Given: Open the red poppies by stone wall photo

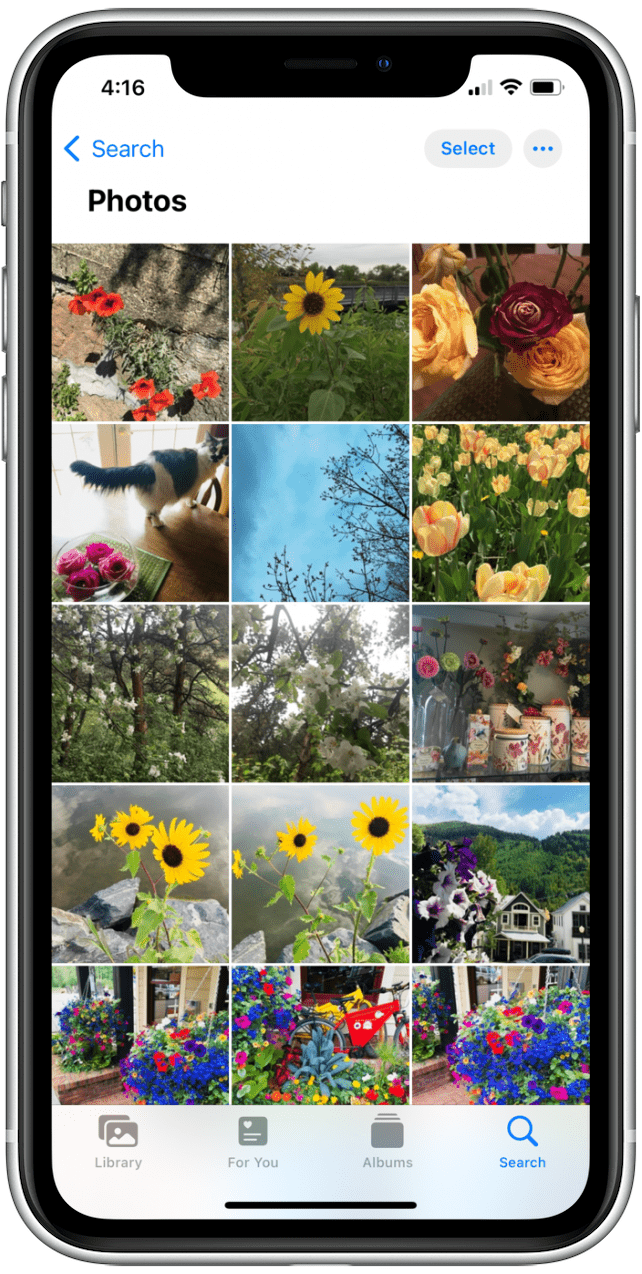Looking at the screenshot, I should [x=140, y=332].
